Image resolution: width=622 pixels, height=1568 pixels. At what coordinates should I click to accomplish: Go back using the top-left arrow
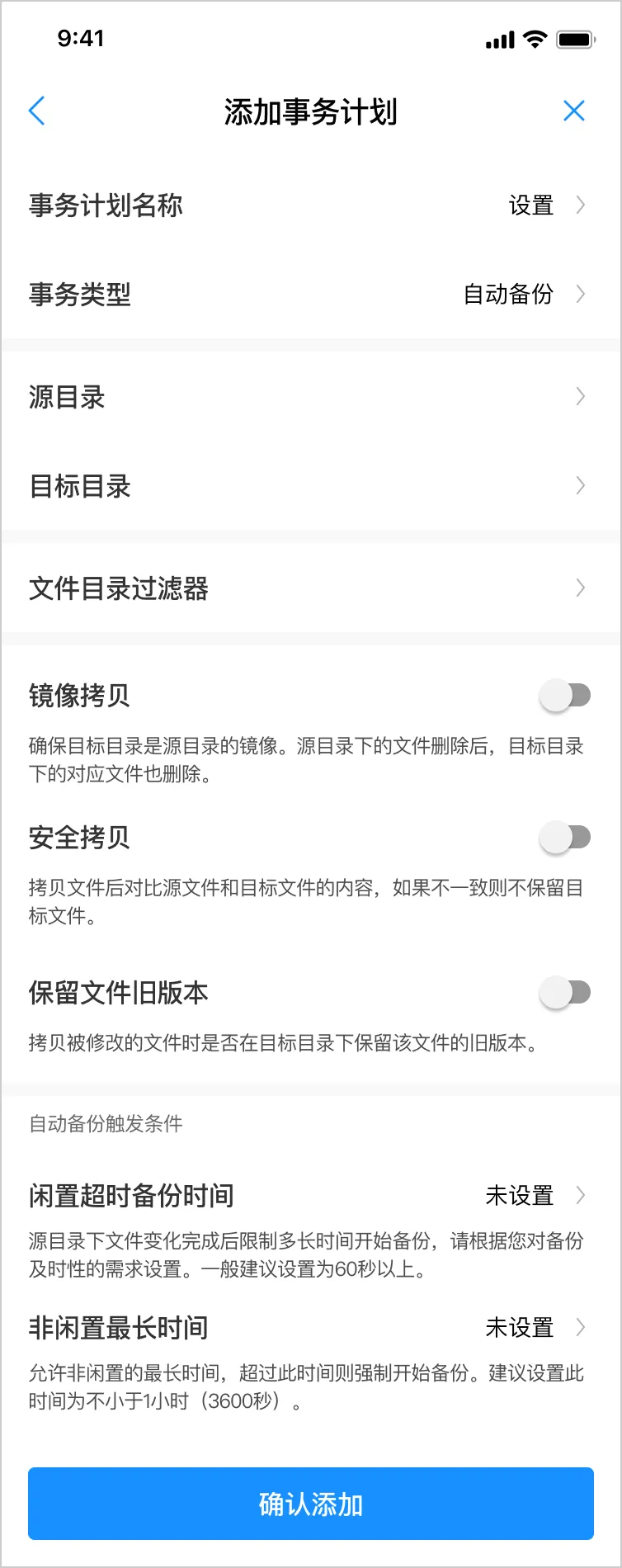pyautogui.click(x=36, y=111)
